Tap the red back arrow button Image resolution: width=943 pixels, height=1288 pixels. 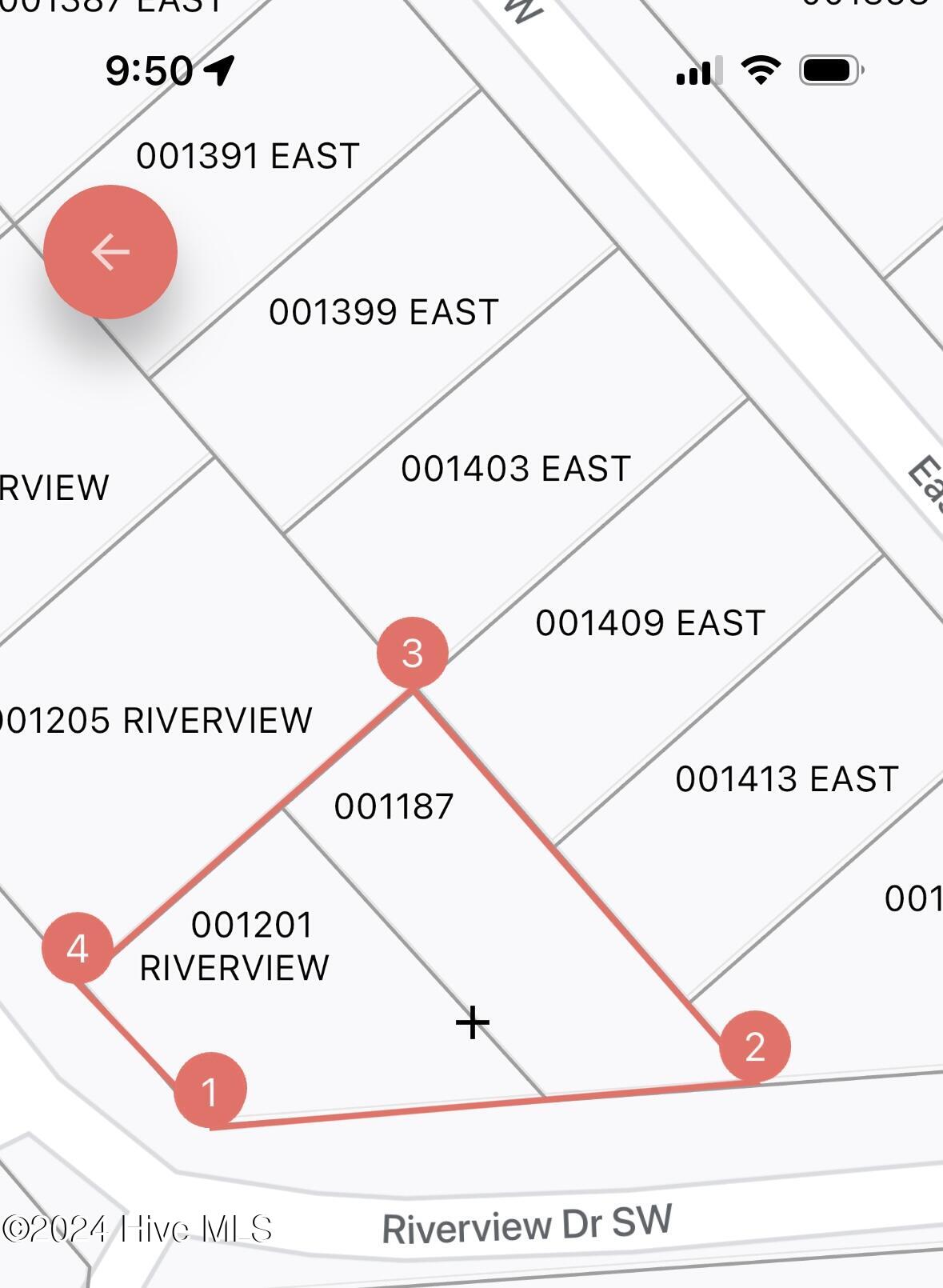pyautogui.click(x=110, y=252)
